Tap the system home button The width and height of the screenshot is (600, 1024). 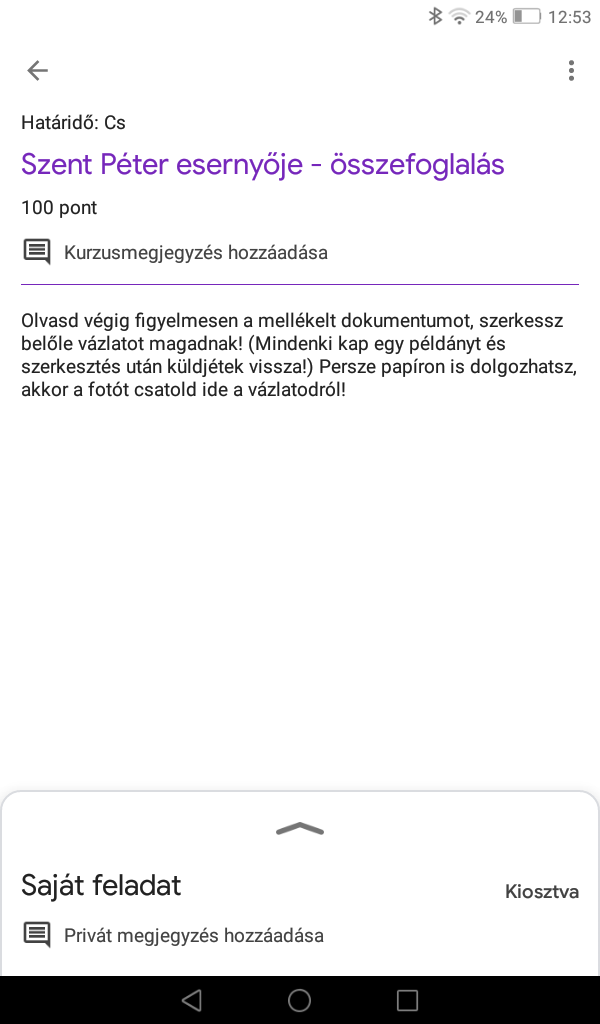coord(299,1000)
